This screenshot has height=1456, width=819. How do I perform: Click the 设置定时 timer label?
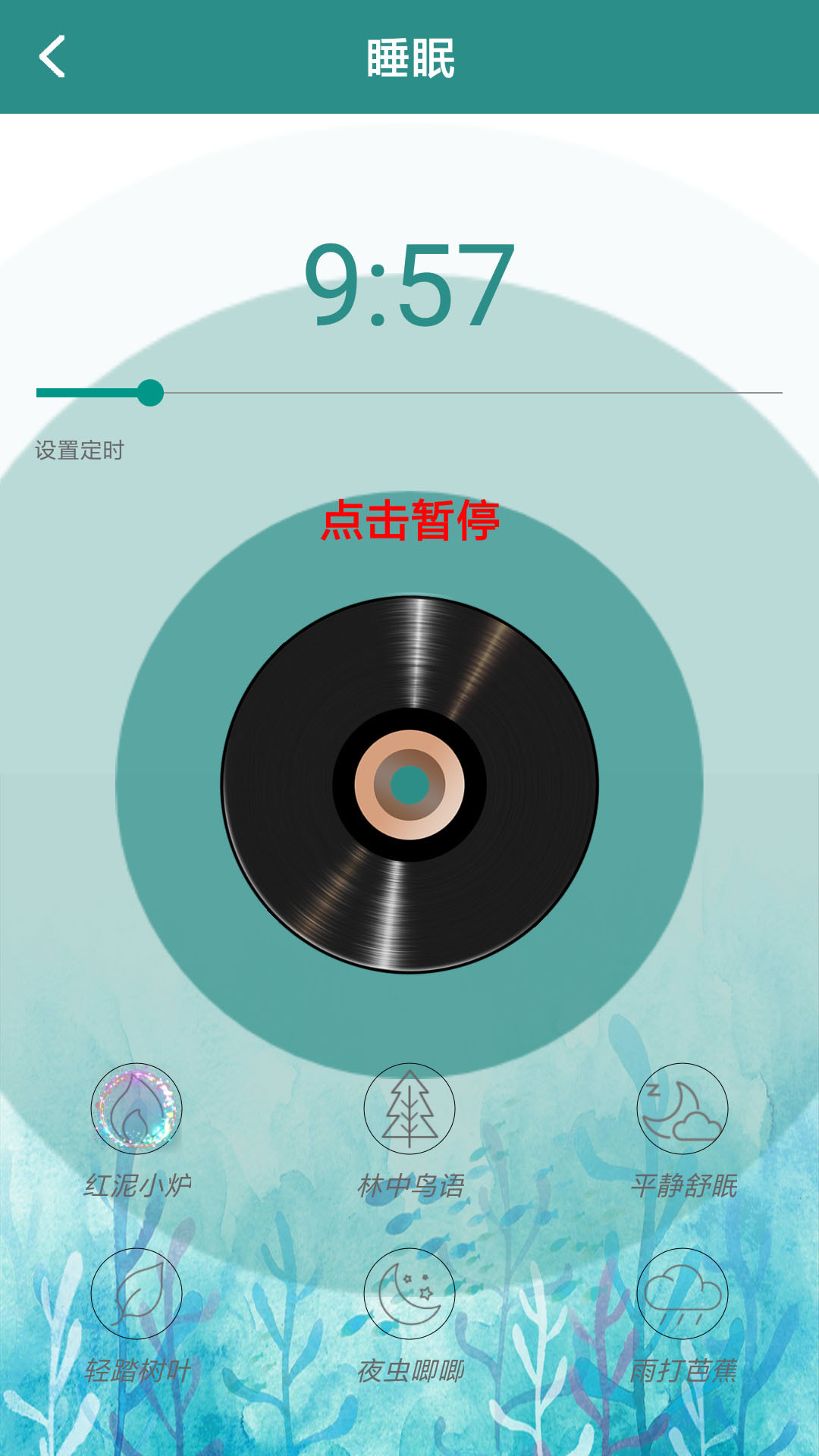pos(80,450)
